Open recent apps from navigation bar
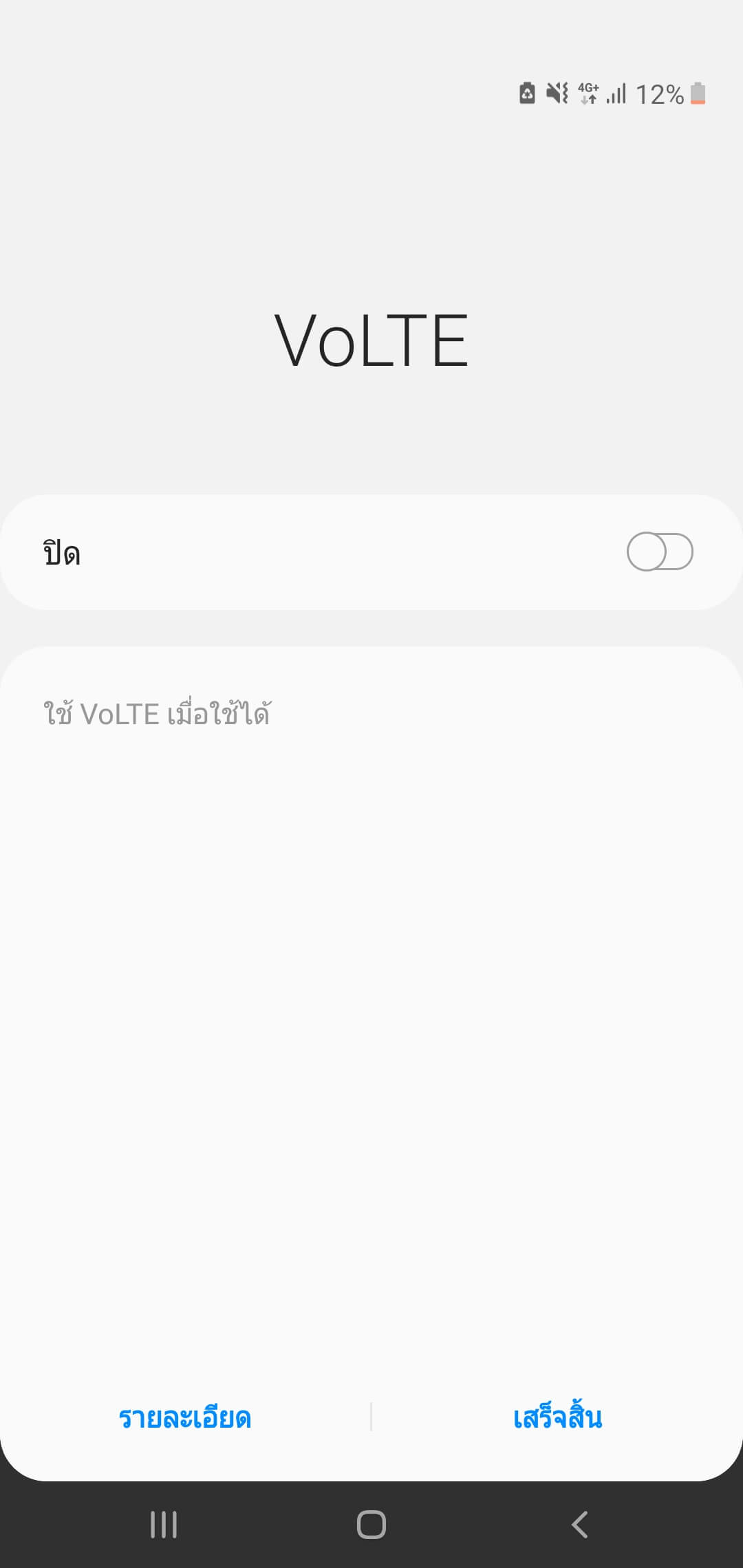The width and height of the screenshot is (743, 1568). click(x=164, y=1525)
